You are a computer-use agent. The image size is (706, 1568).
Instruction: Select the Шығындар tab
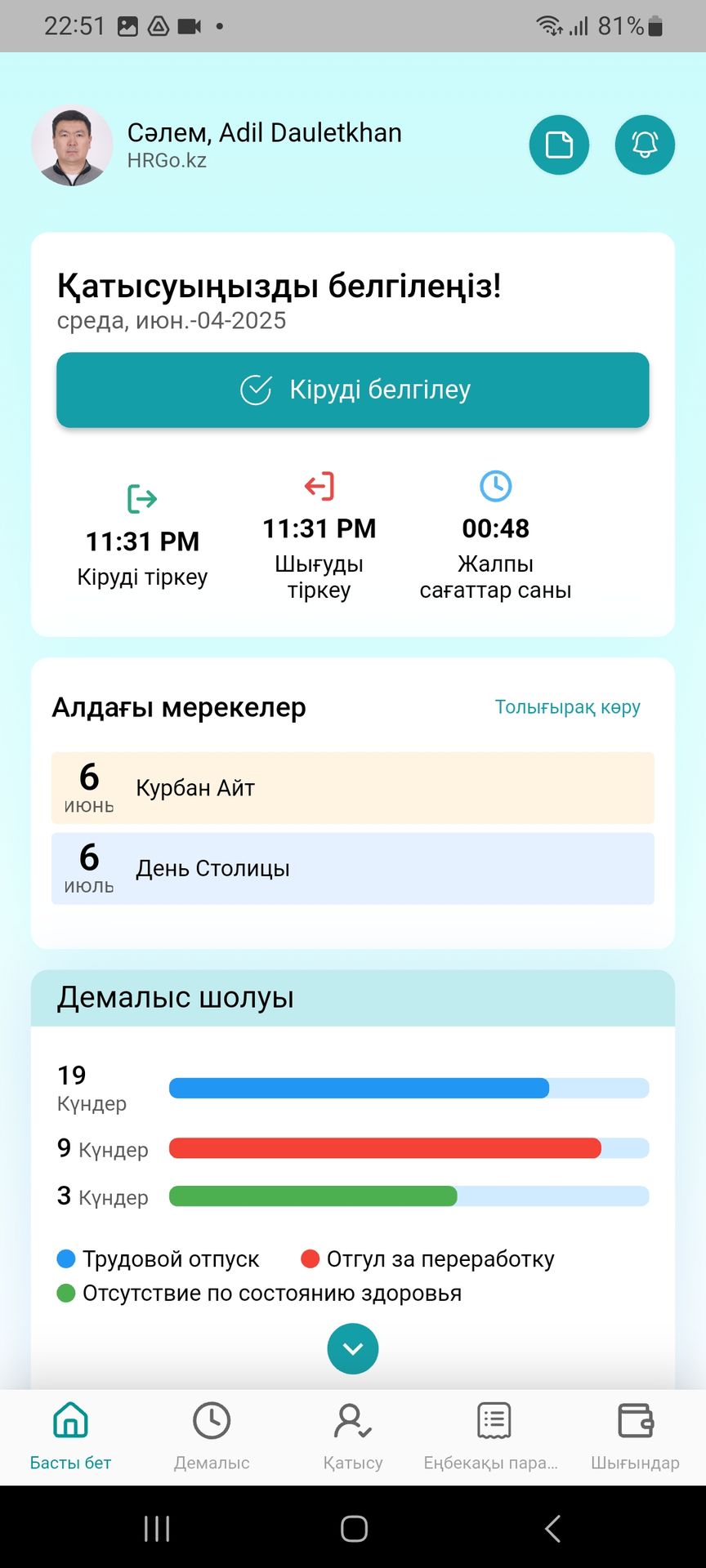coord(635,1436)
